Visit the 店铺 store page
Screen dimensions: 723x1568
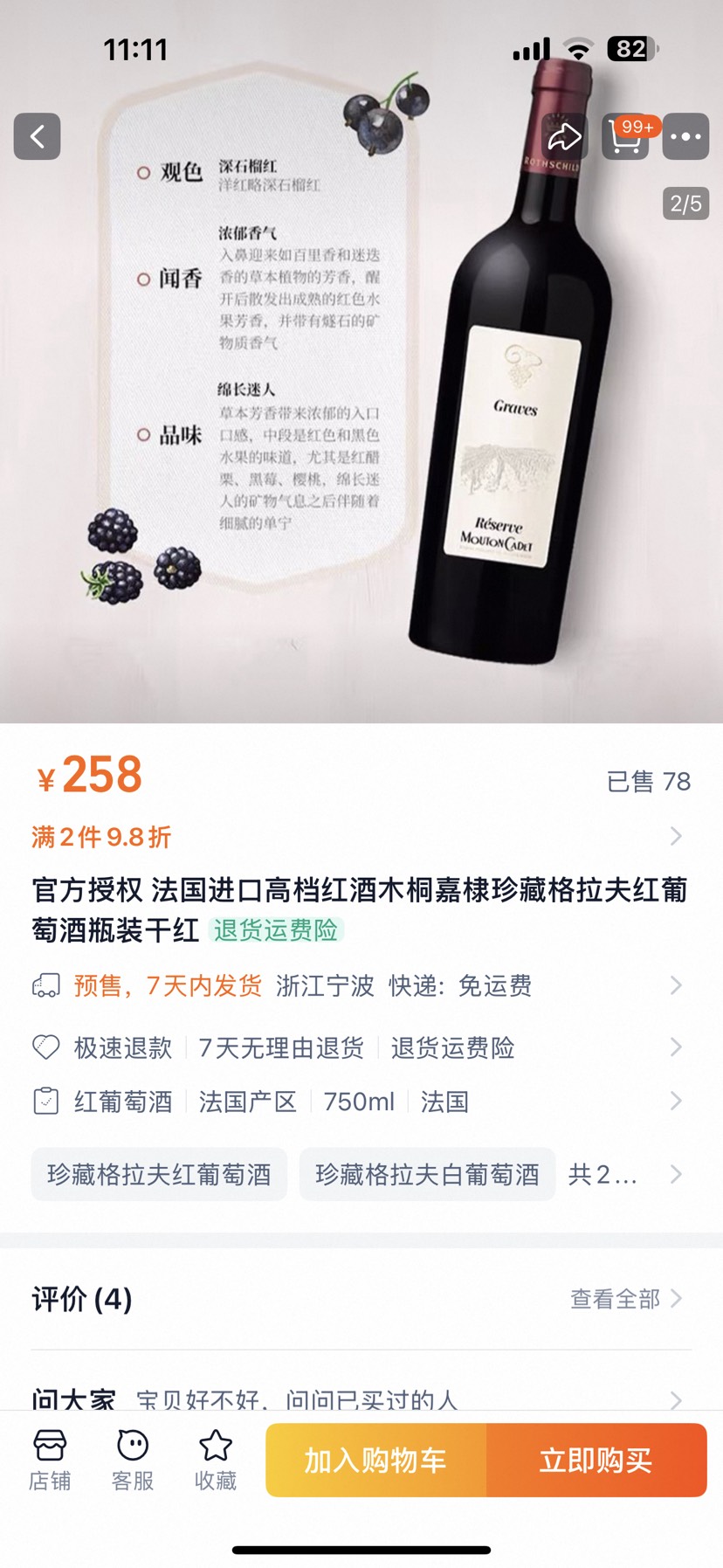click(x=50, y=1460)
